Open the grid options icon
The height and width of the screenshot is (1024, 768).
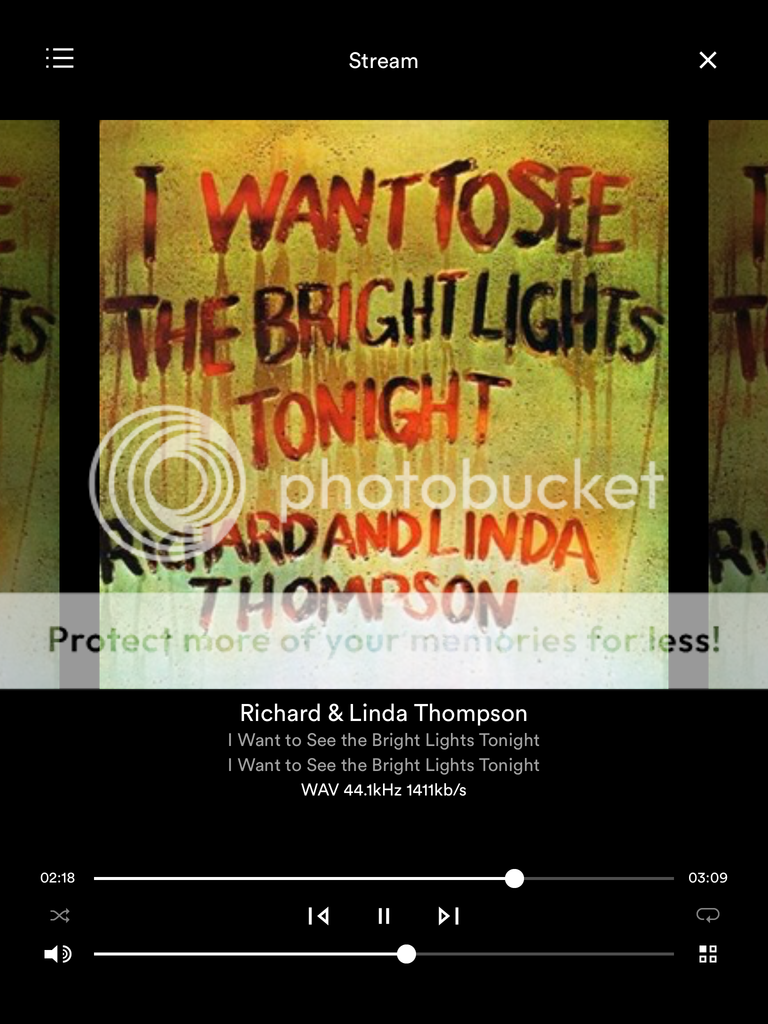point(708,954)
